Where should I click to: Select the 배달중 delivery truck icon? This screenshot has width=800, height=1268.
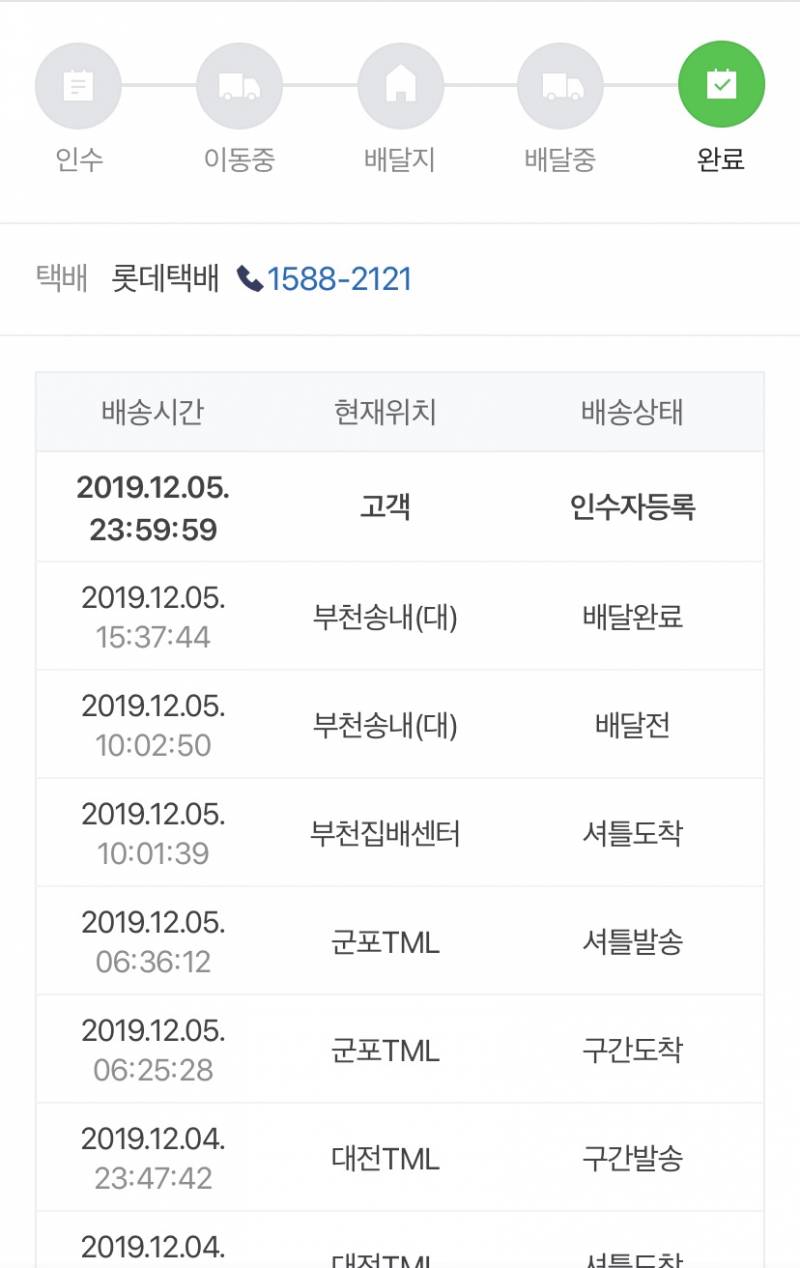pyautogui.click(x=561, y=84)
